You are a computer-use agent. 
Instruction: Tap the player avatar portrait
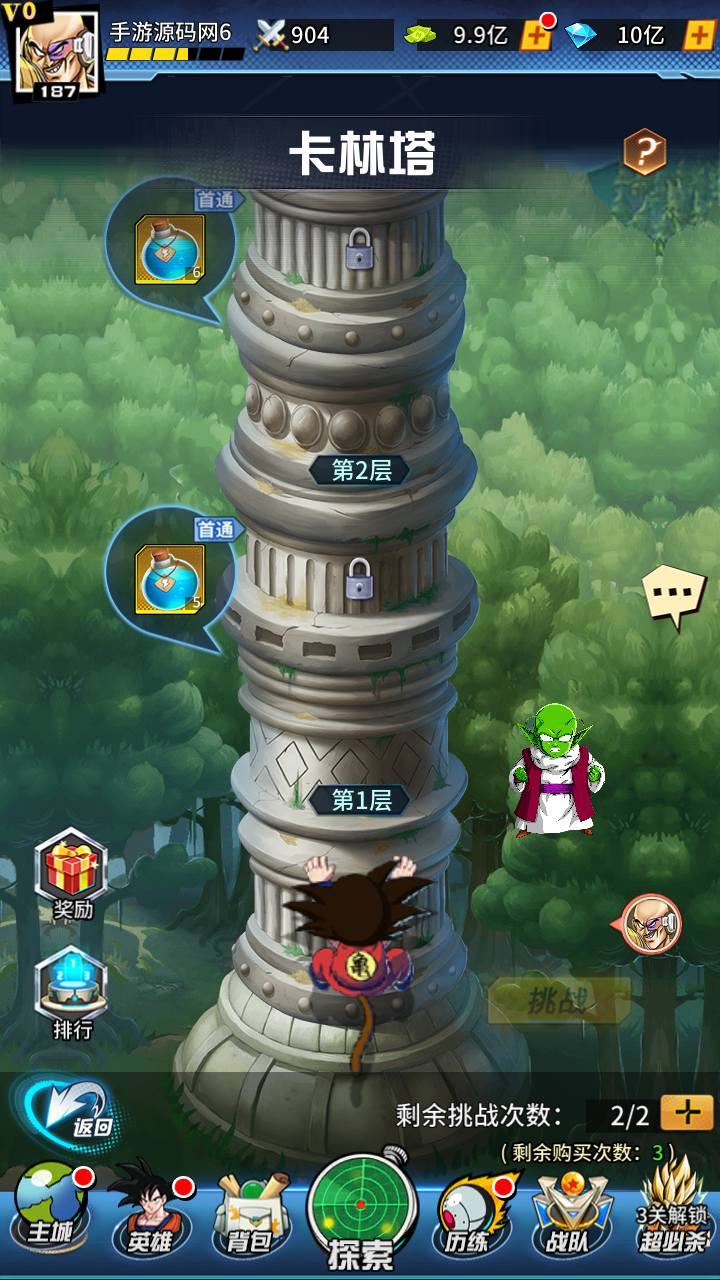pyautogui.click(x=55, y=52)
